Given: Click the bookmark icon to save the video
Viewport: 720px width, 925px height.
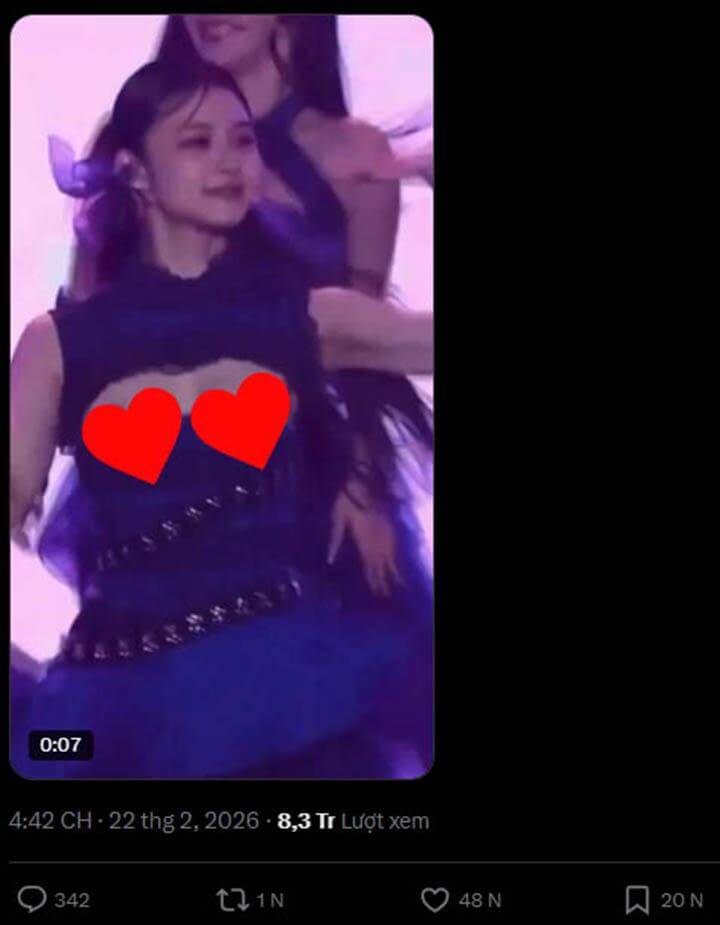Looking at the screenshot, I should click(636, 900).
